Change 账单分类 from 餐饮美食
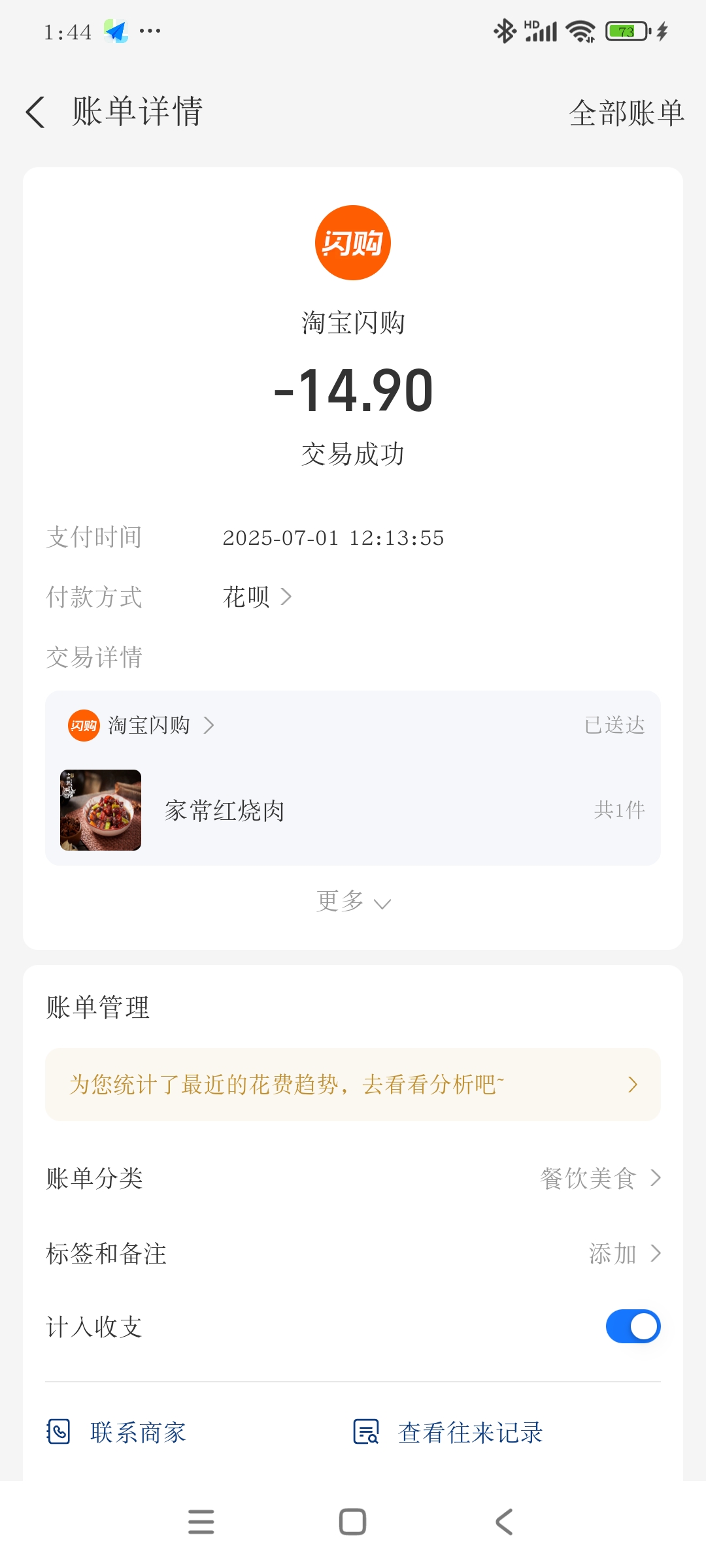Image resolution: width=706 pixels, height=1568 pixels. coord(600,1178)
